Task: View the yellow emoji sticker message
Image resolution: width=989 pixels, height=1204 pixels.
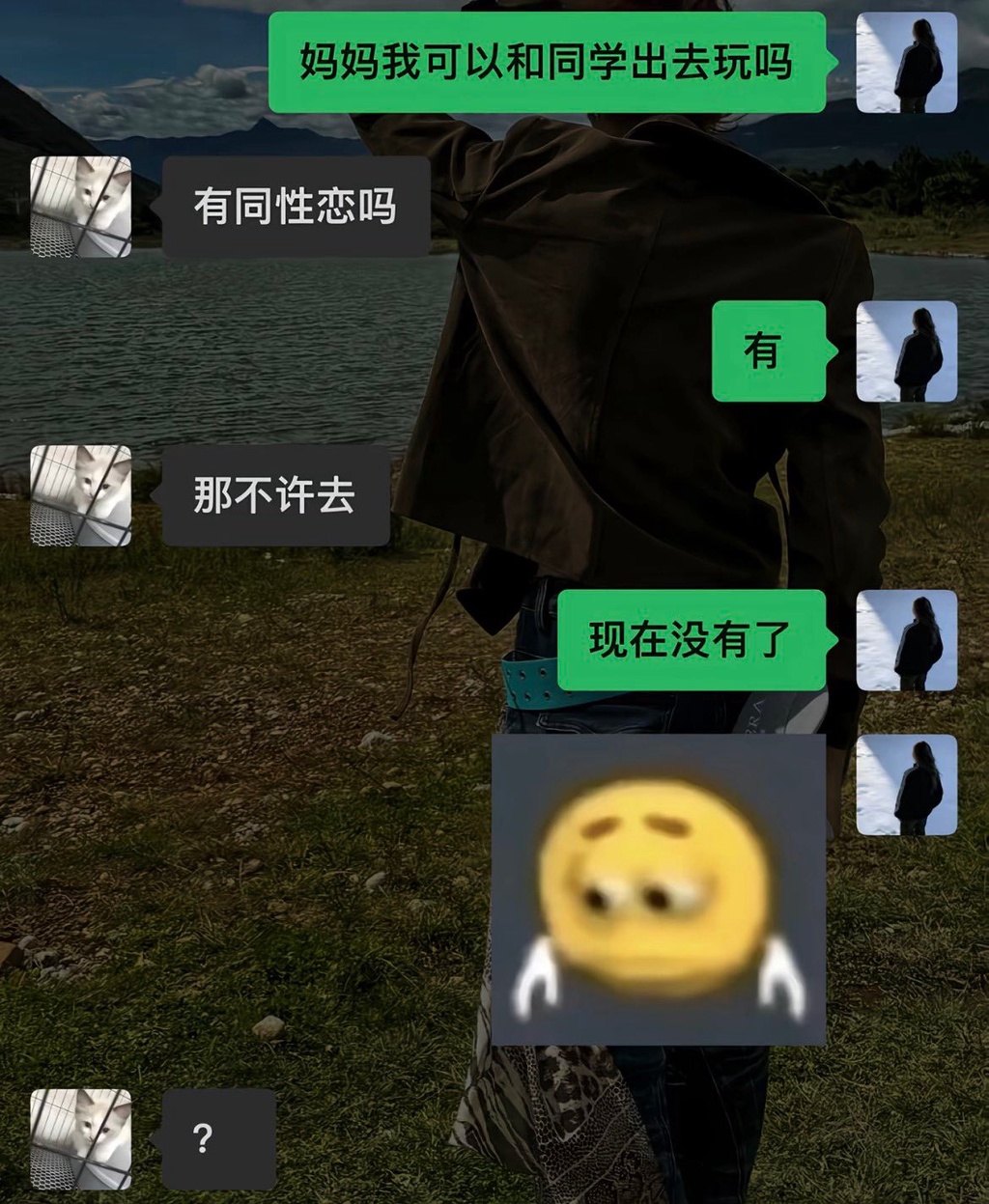Action: [x=659, y=889]
